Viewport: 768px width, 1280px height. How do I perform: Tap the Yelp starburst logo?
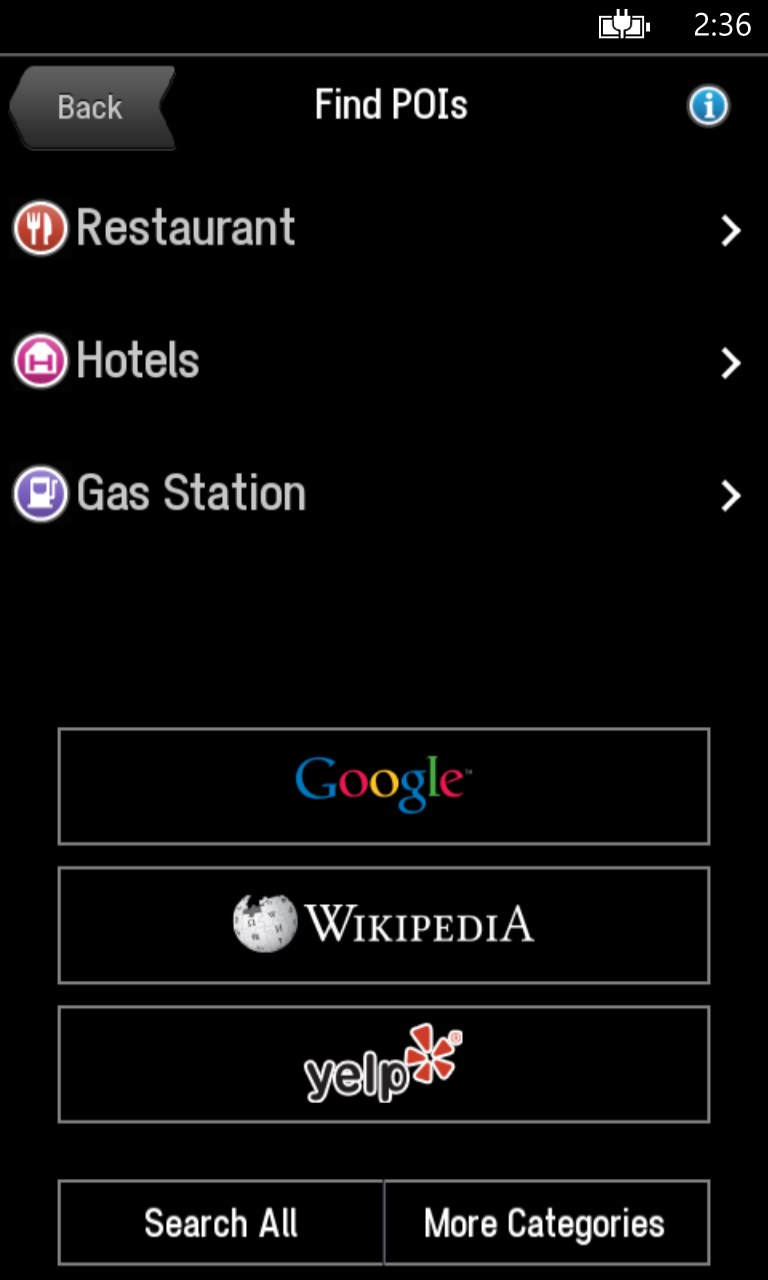pos(428,1055)
